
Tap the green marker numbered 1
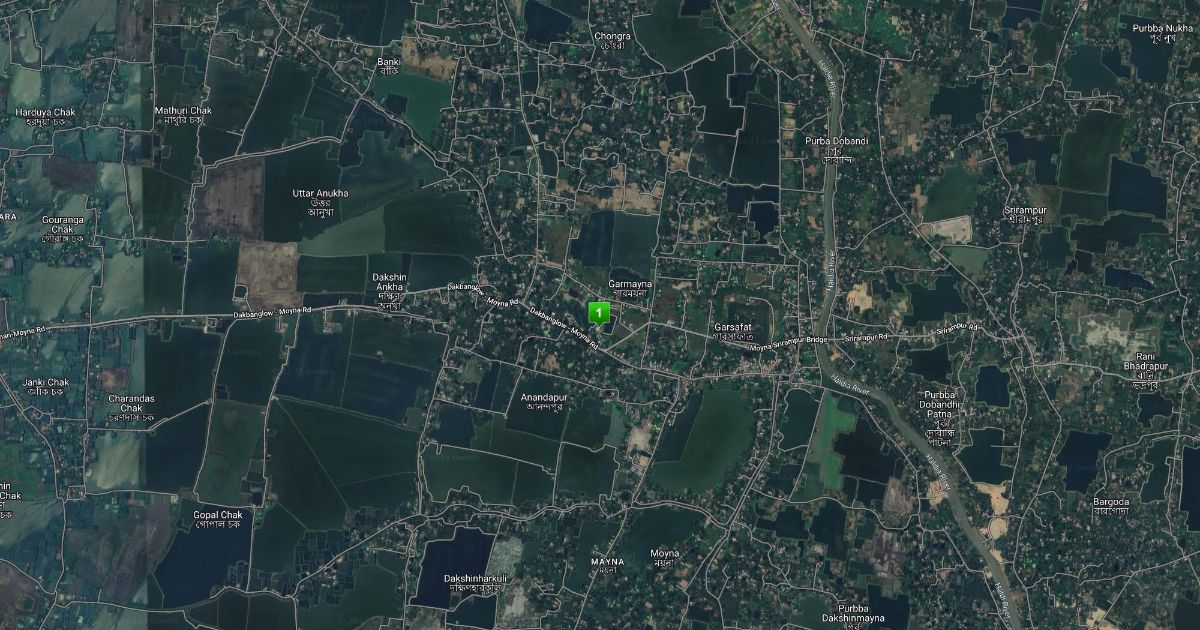coord(598,313)
